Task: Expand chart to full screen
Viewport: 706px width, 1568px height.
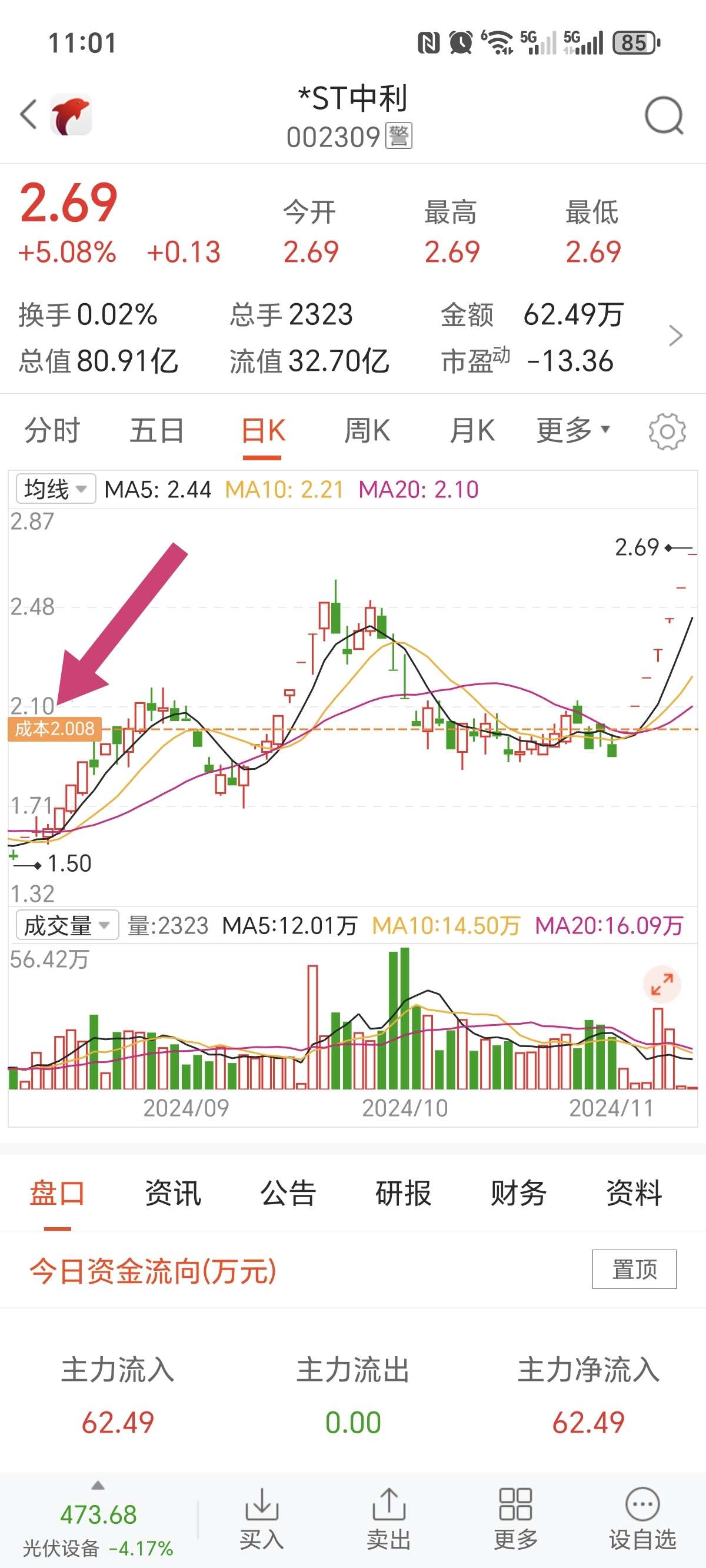Action: point(661,984)
